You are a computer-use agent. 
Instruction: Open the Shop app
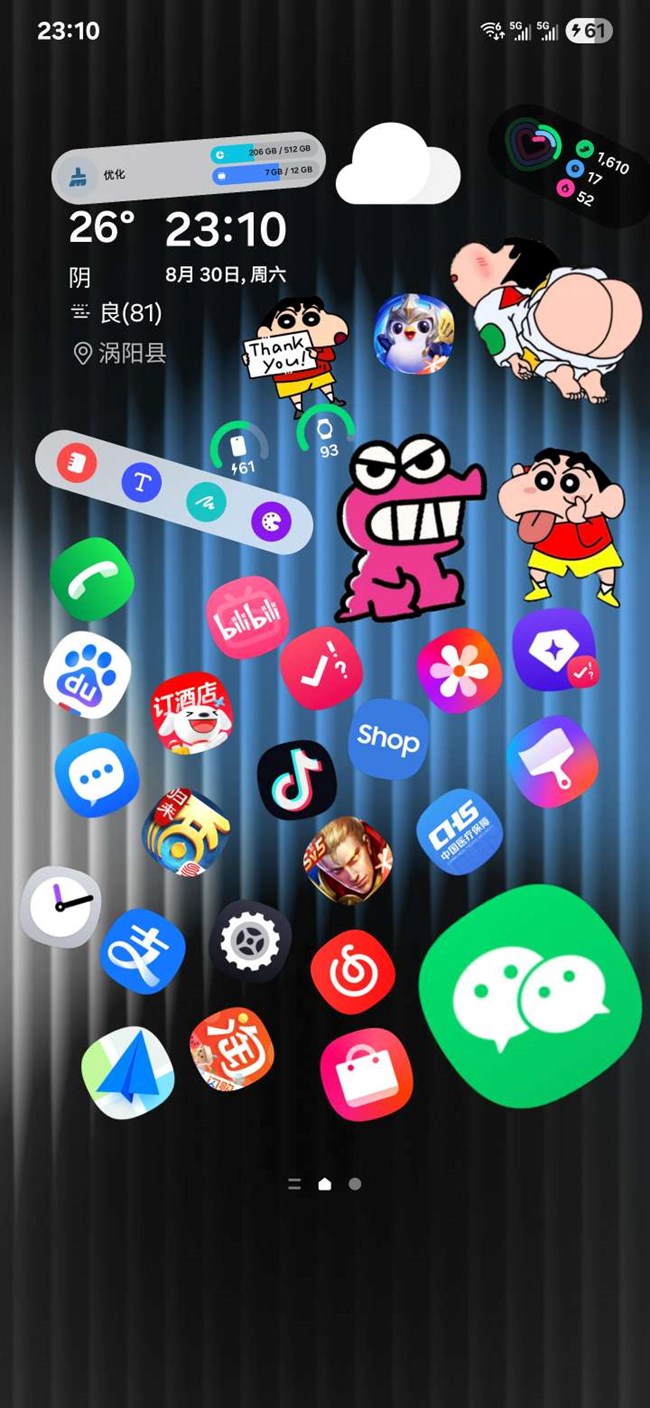point(388,738)
